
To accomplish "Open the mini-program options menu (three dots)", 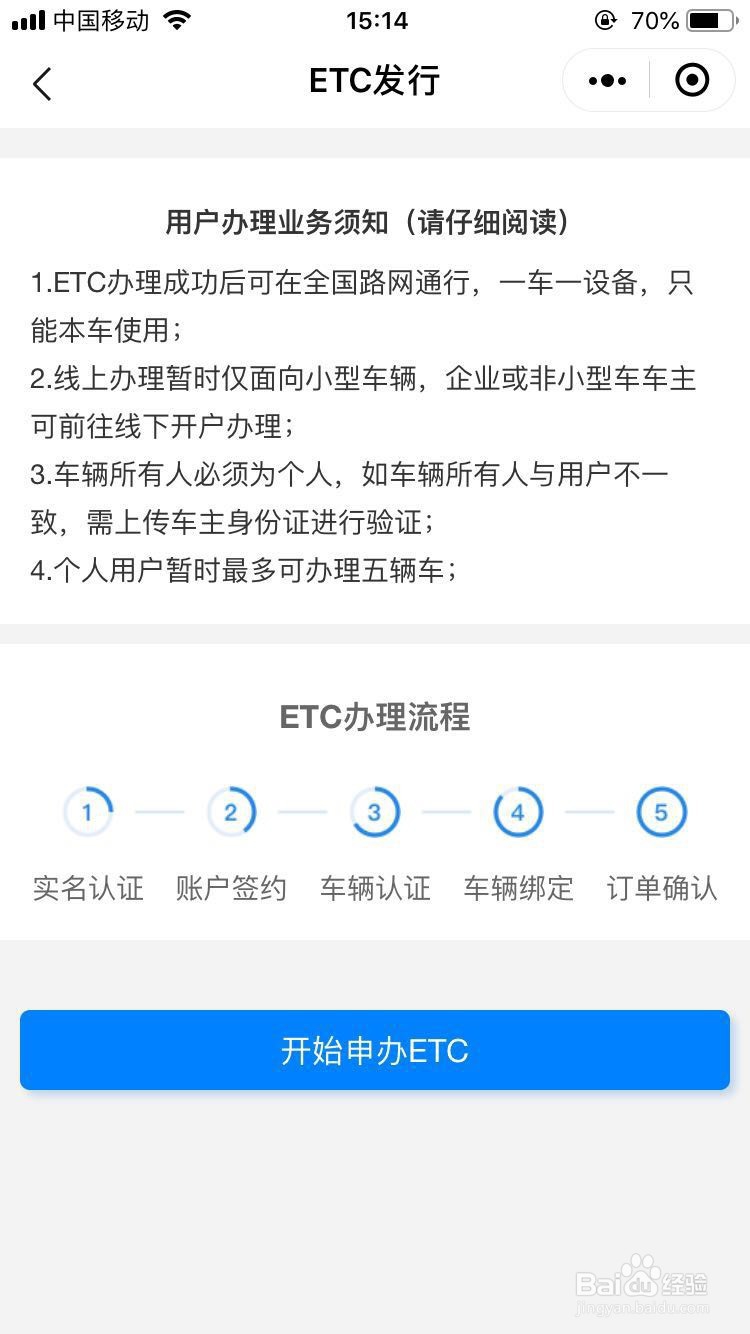I will pos(606,80).
